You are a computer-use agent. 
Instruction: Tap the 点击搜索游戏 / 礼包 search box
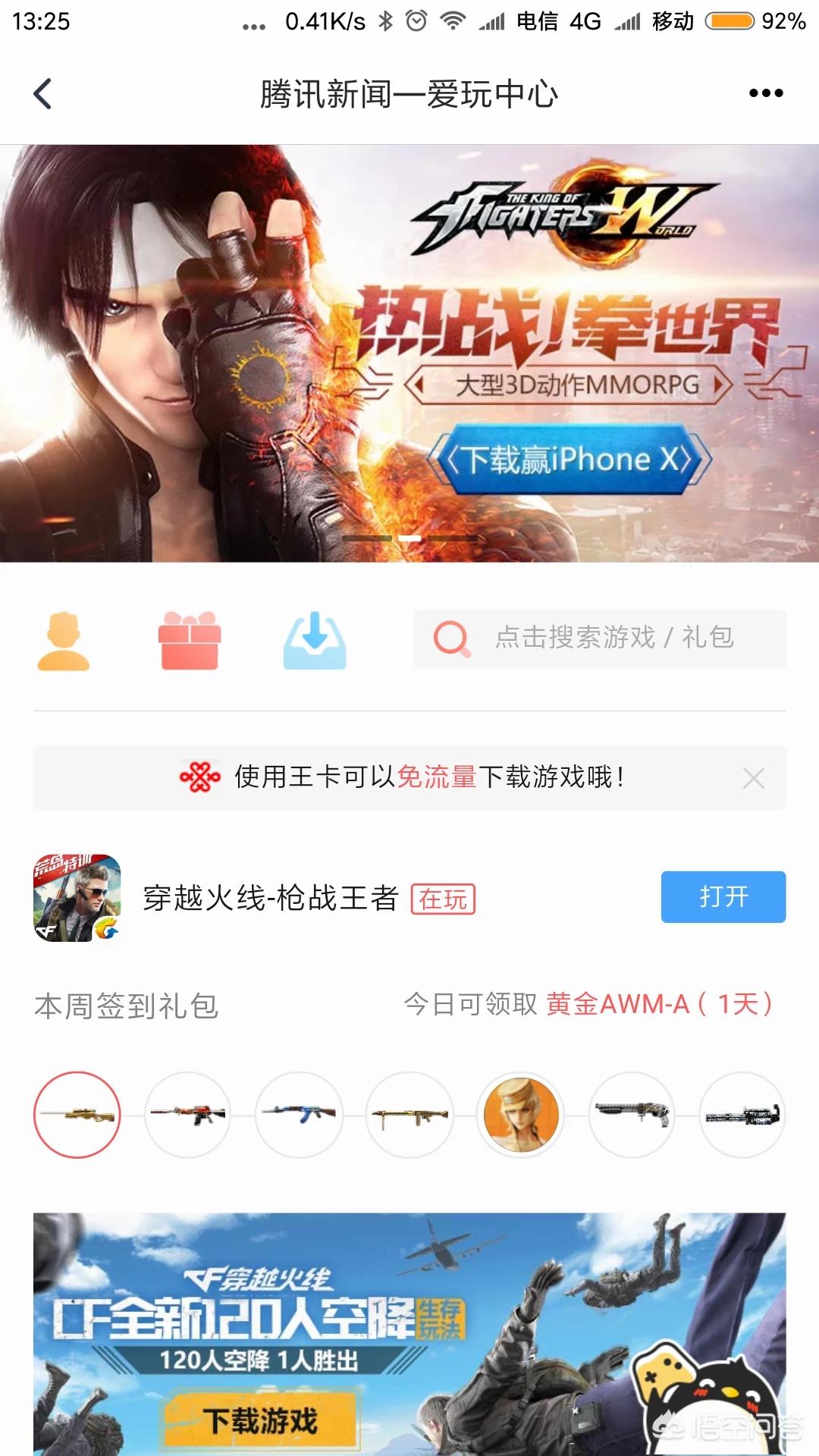599,639
